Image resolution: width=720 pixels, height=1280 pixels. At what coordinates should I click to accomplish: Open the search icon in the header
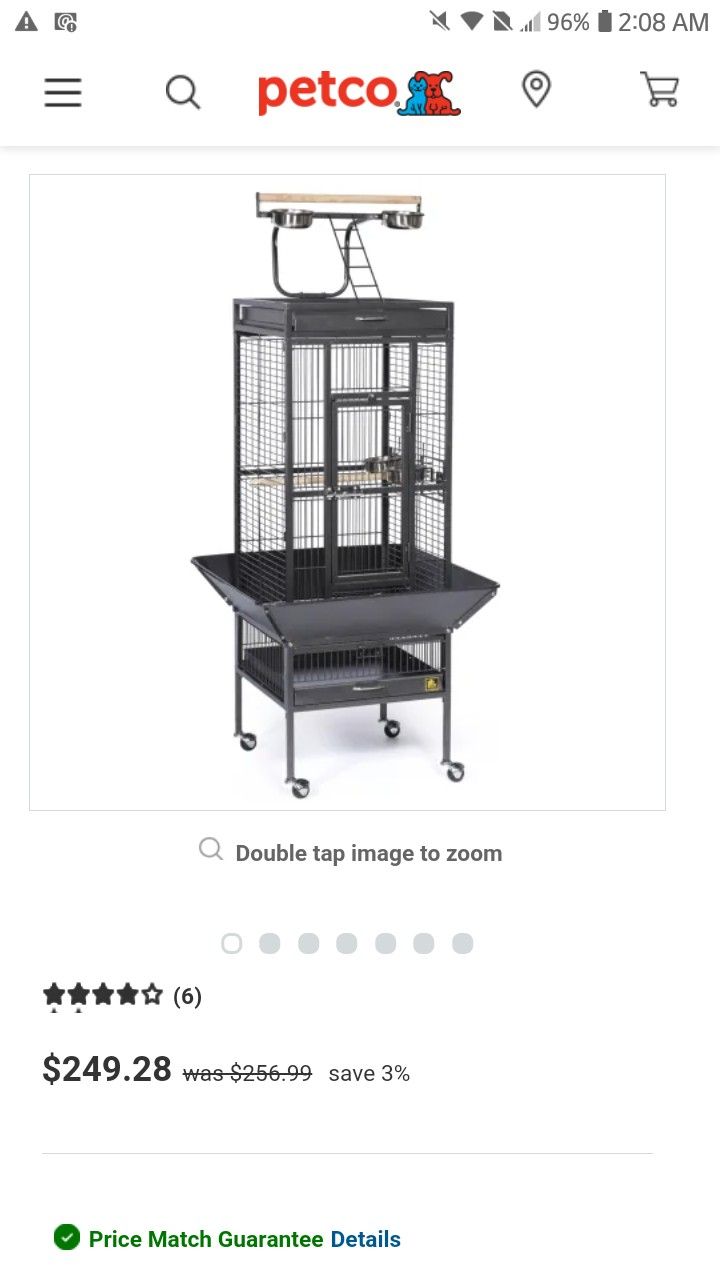pos(182,92)
